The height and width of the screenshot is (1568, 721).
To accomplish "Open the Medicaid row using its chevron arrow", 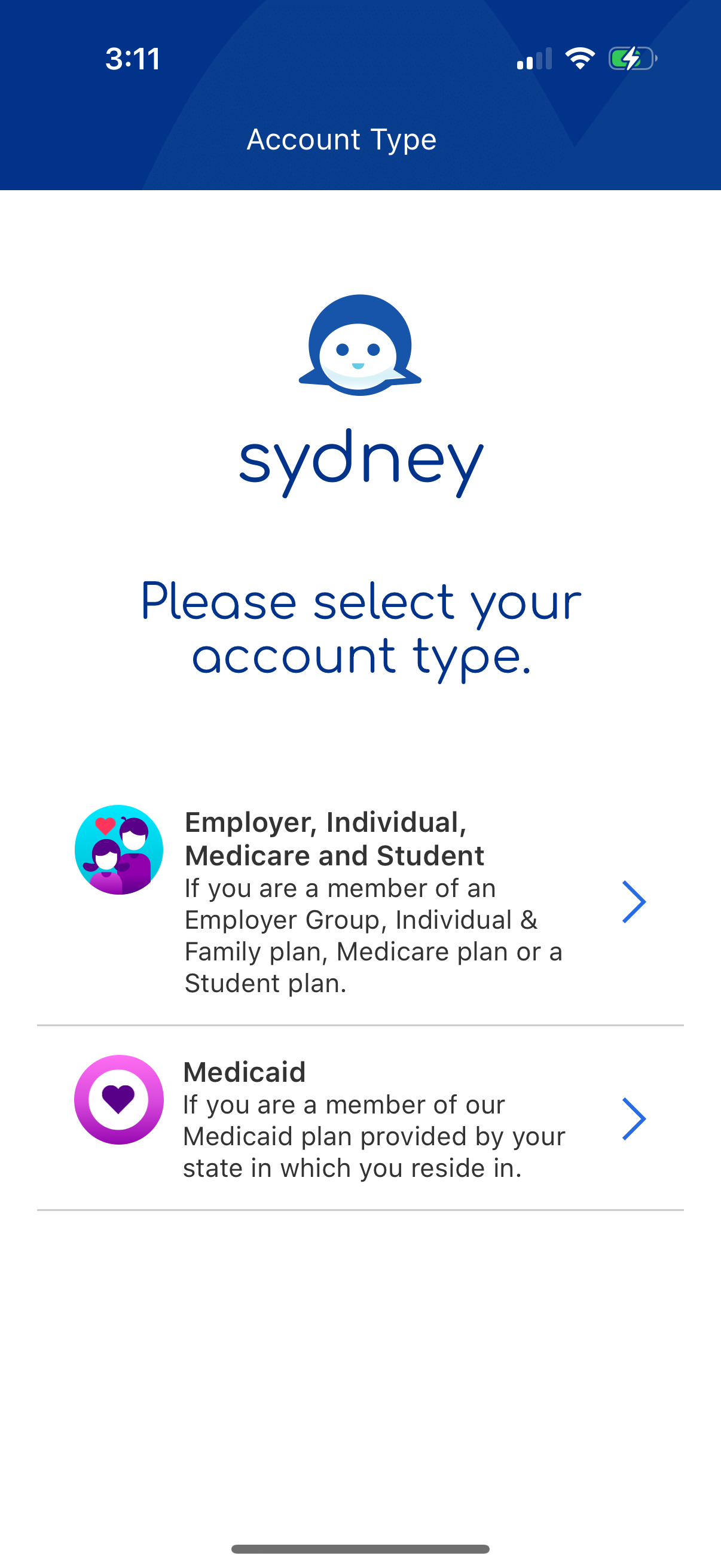I will click(x=634, y=1120).
